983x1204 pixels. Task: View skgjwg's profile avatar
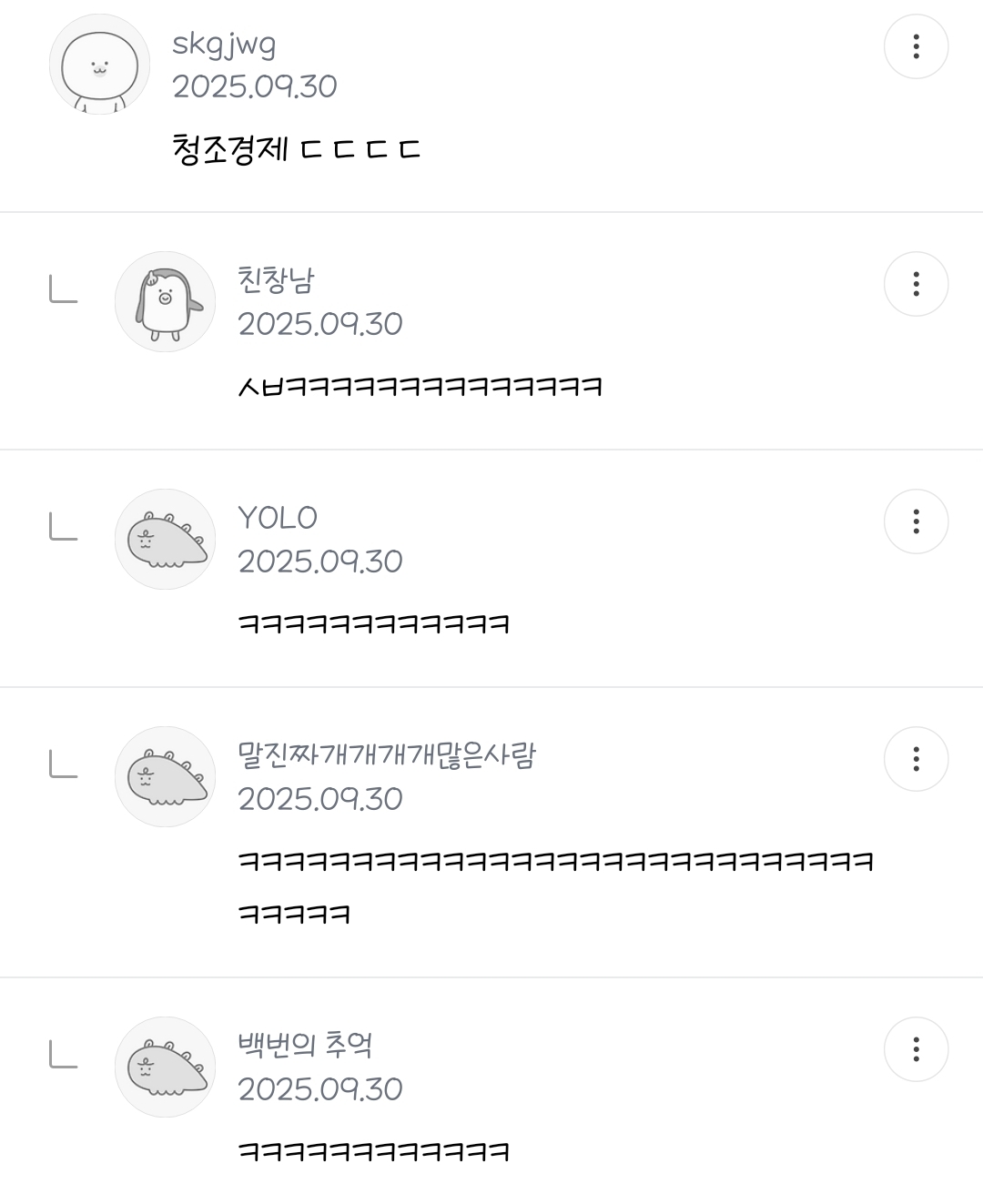click(x=99, y=65)
